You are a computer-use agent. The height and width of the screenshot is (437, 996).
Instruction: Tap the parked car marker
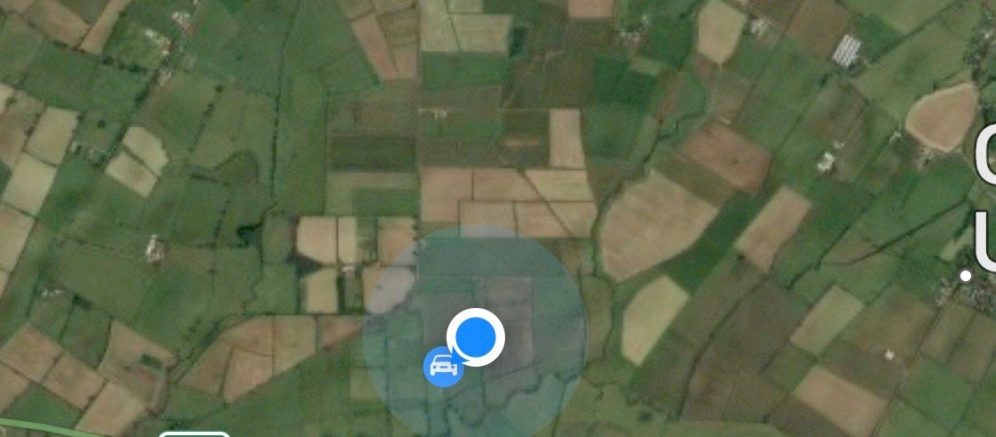[x=442, y=367]
